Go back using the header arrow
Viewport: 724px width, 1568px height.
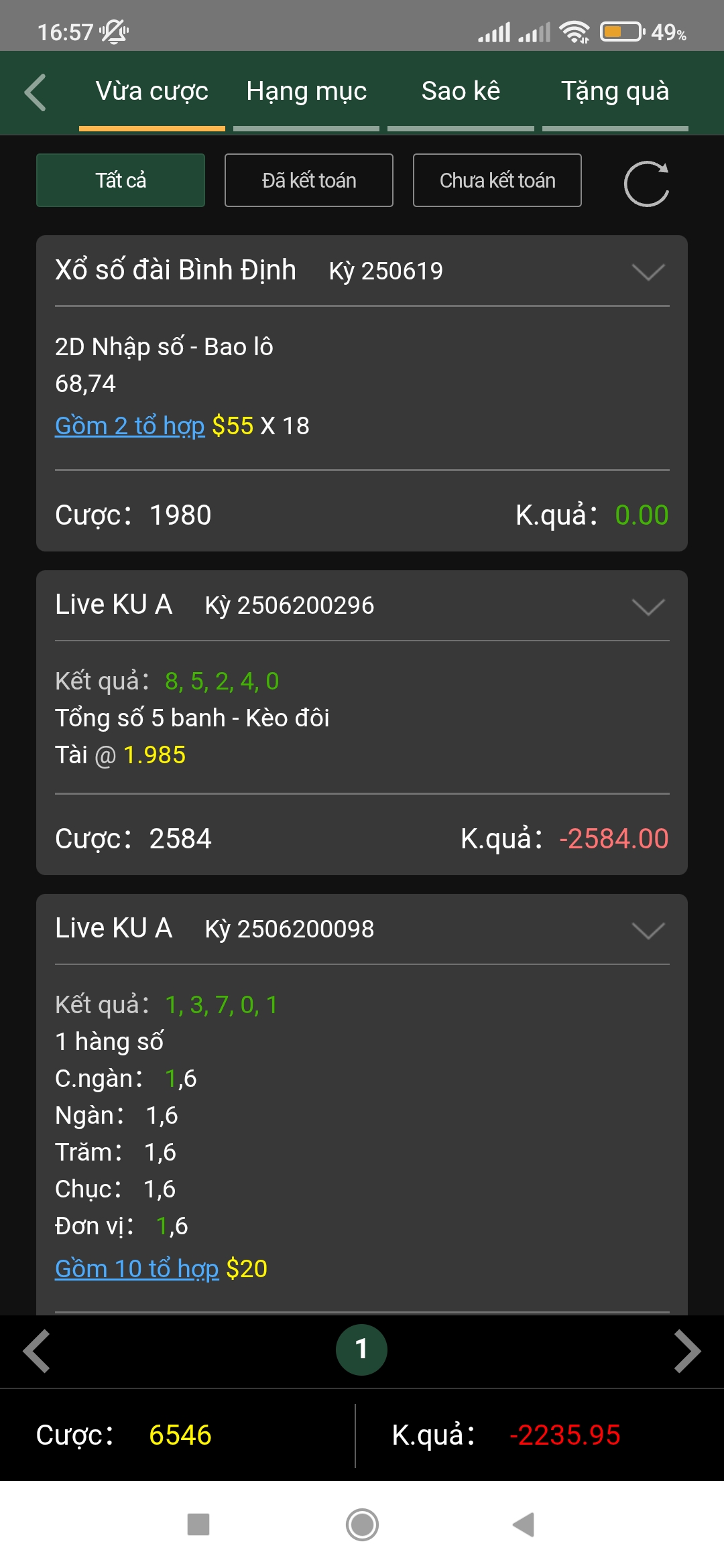36,92
